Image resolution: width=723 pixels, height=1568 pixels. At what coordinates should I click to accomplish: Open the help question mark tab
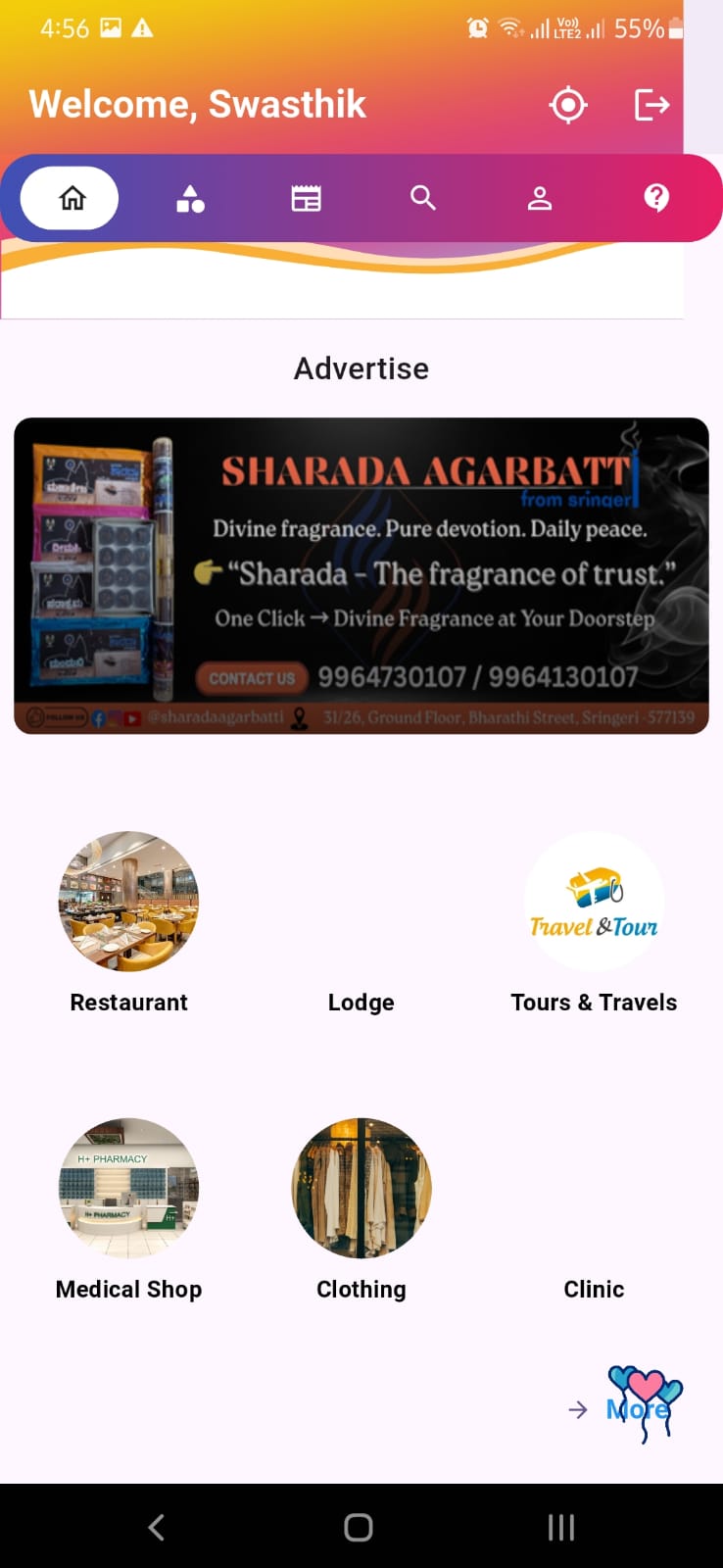656,198
